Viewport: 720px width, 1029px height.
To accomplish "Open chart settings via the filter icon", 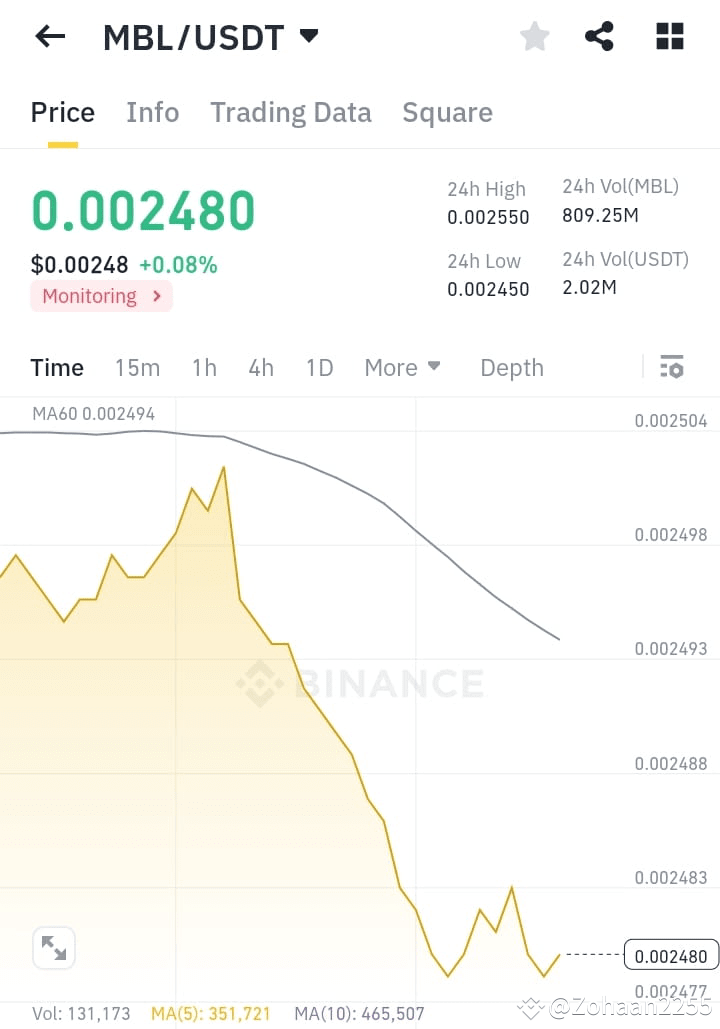I will (671, 367).
